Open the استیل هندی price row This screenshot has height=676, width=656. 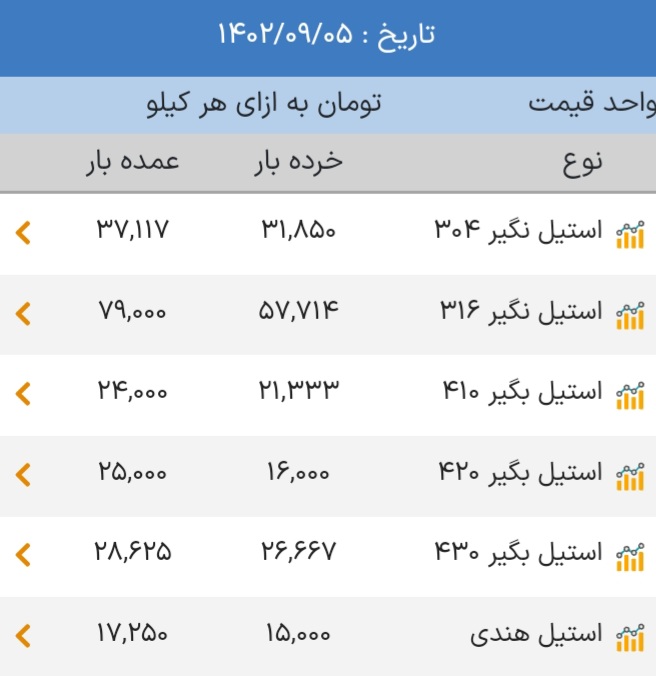click(x=328, y=635)
